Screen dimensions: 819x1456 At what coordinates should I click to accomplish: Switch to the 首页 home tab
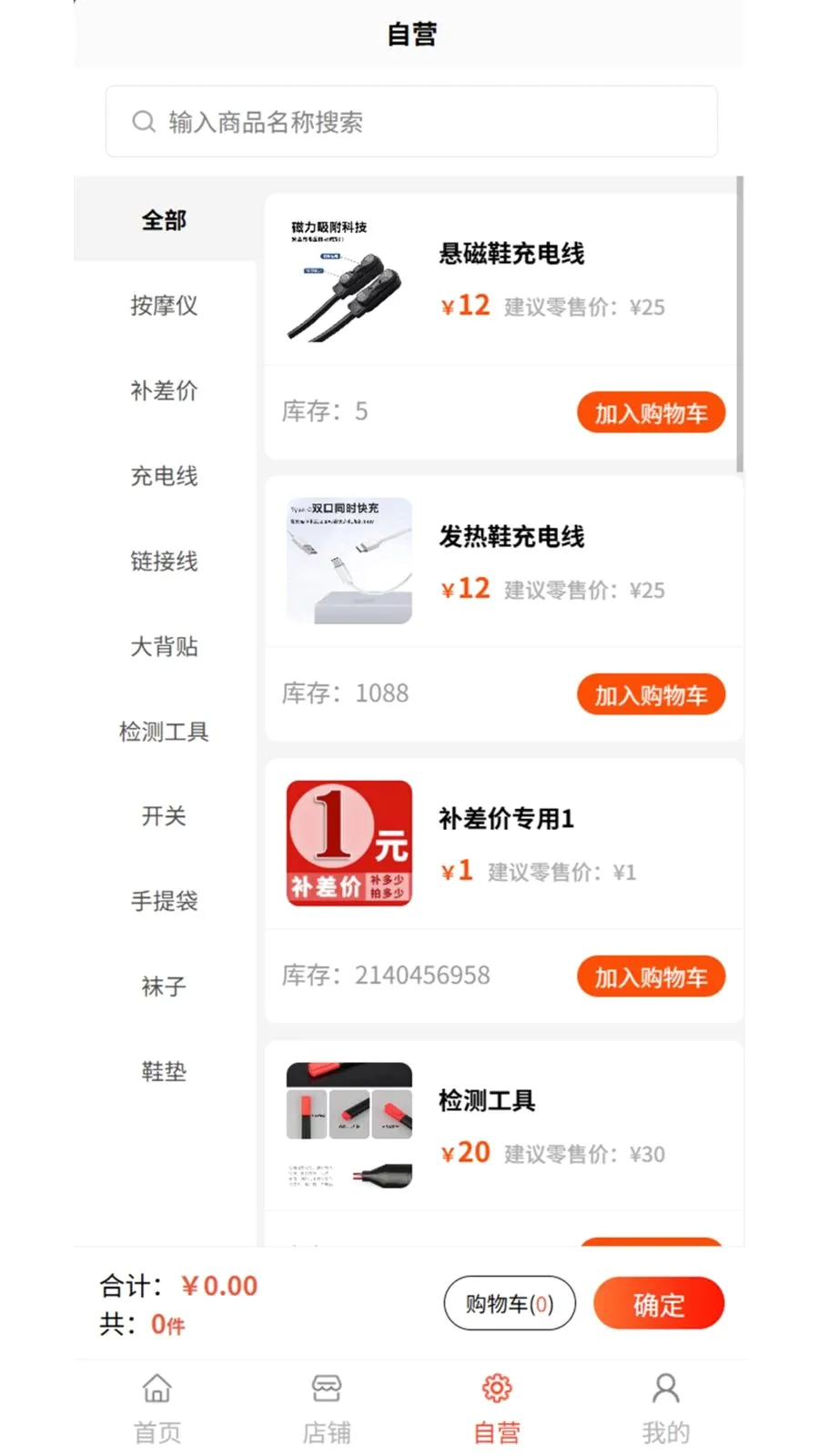coord(157,1408)
